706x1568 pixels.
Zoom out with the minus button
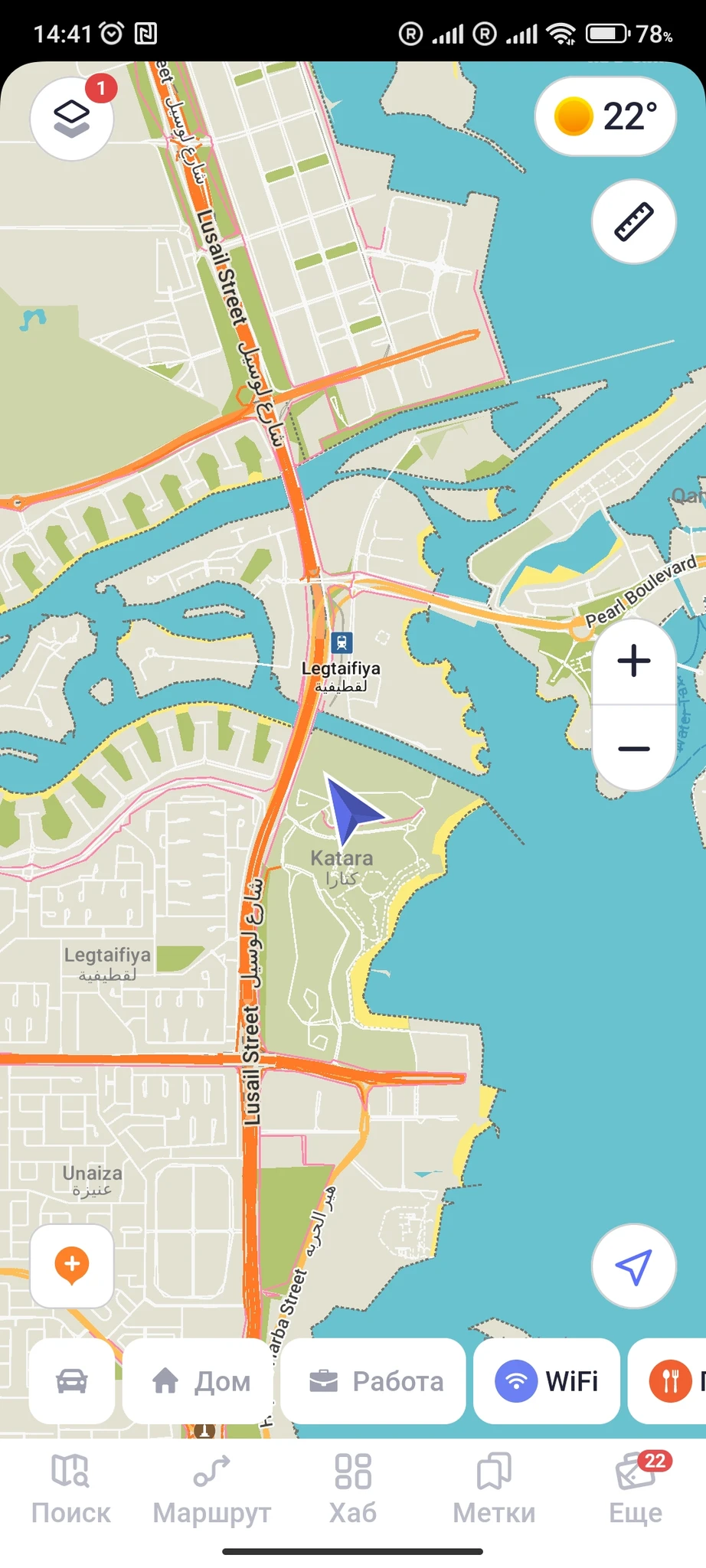[x=633, y=748]
